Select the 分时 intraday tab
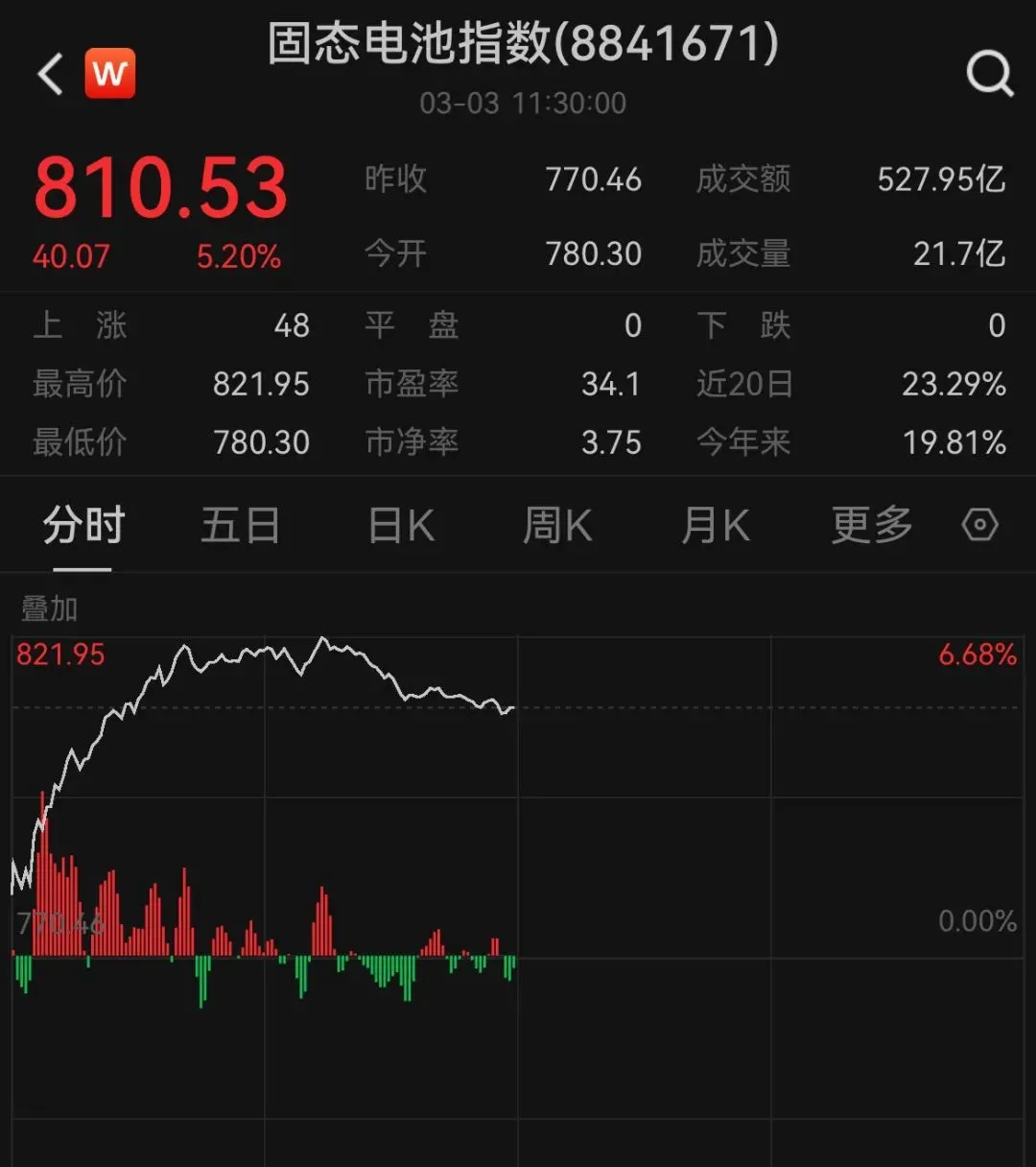This screenshot has width=1036, height=1167. pos(81,525)
